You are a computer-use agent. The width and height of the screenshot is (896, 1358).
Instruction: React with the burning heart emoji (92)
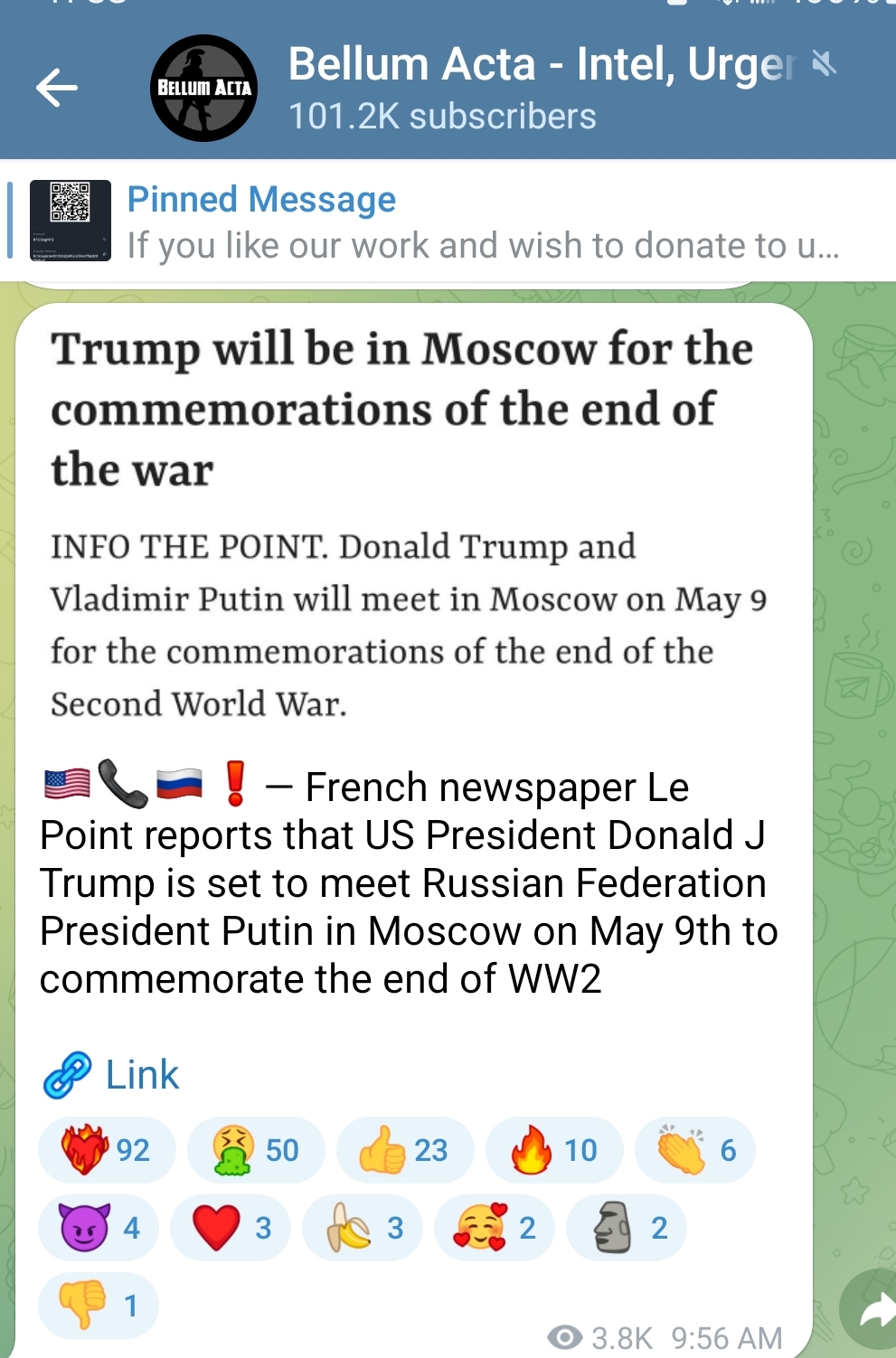pyautogui.click(x=106, y=1150)
